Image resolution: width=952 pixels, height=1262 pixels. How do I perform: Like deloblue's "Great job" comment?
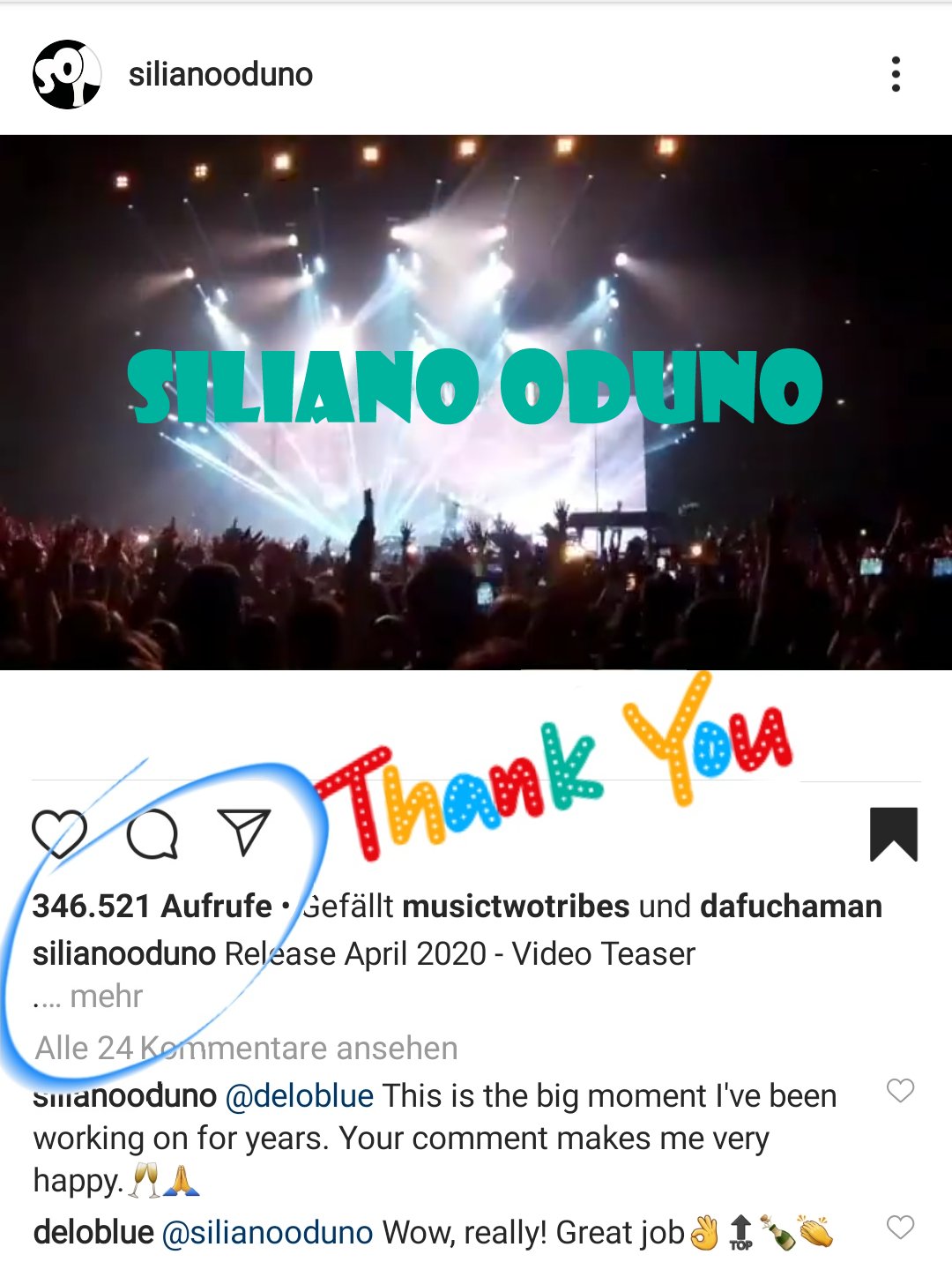(x=900, y=1228)
